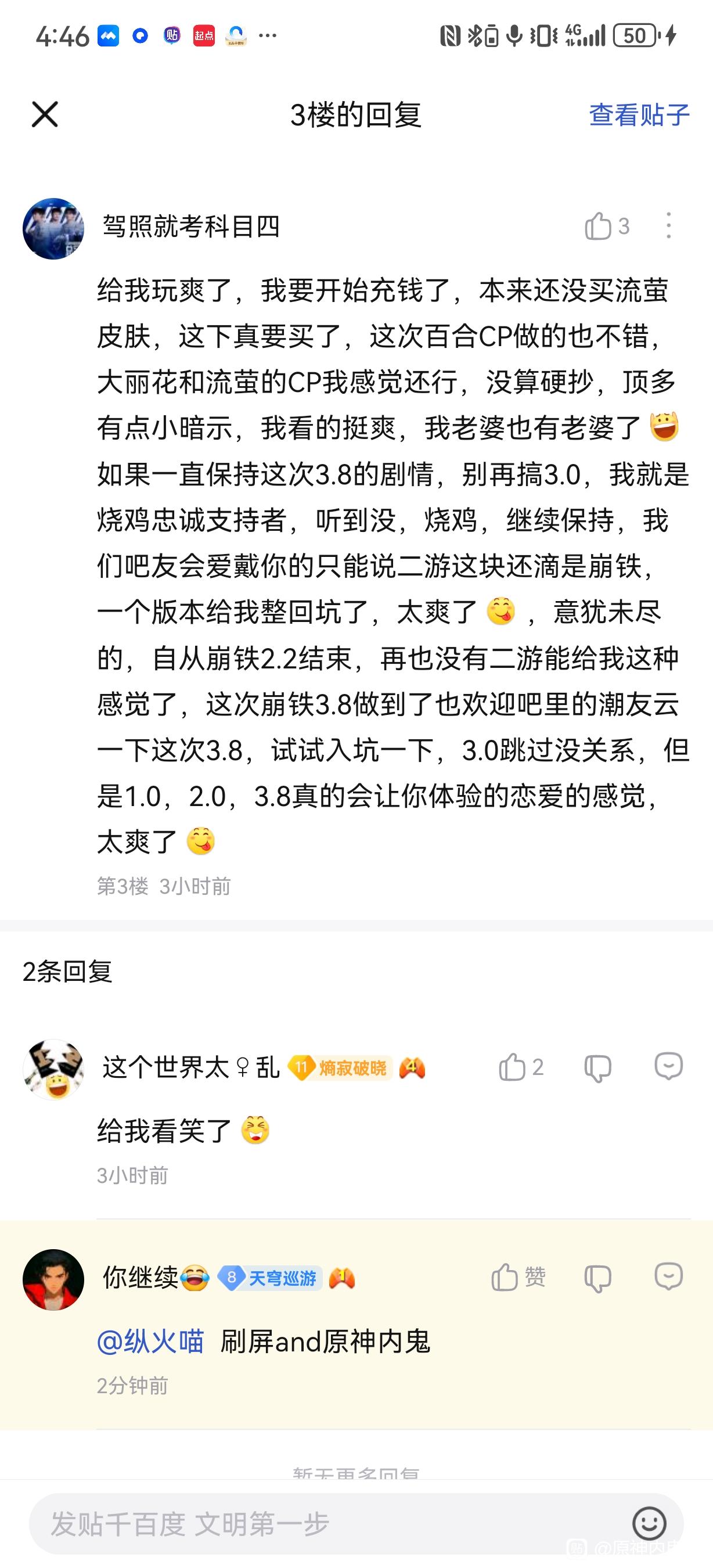The width and height of the screenshot is (713, 1568).
Task: Like the reply from 你继续
Action: pyautogui.click(x=505, y=1277)
